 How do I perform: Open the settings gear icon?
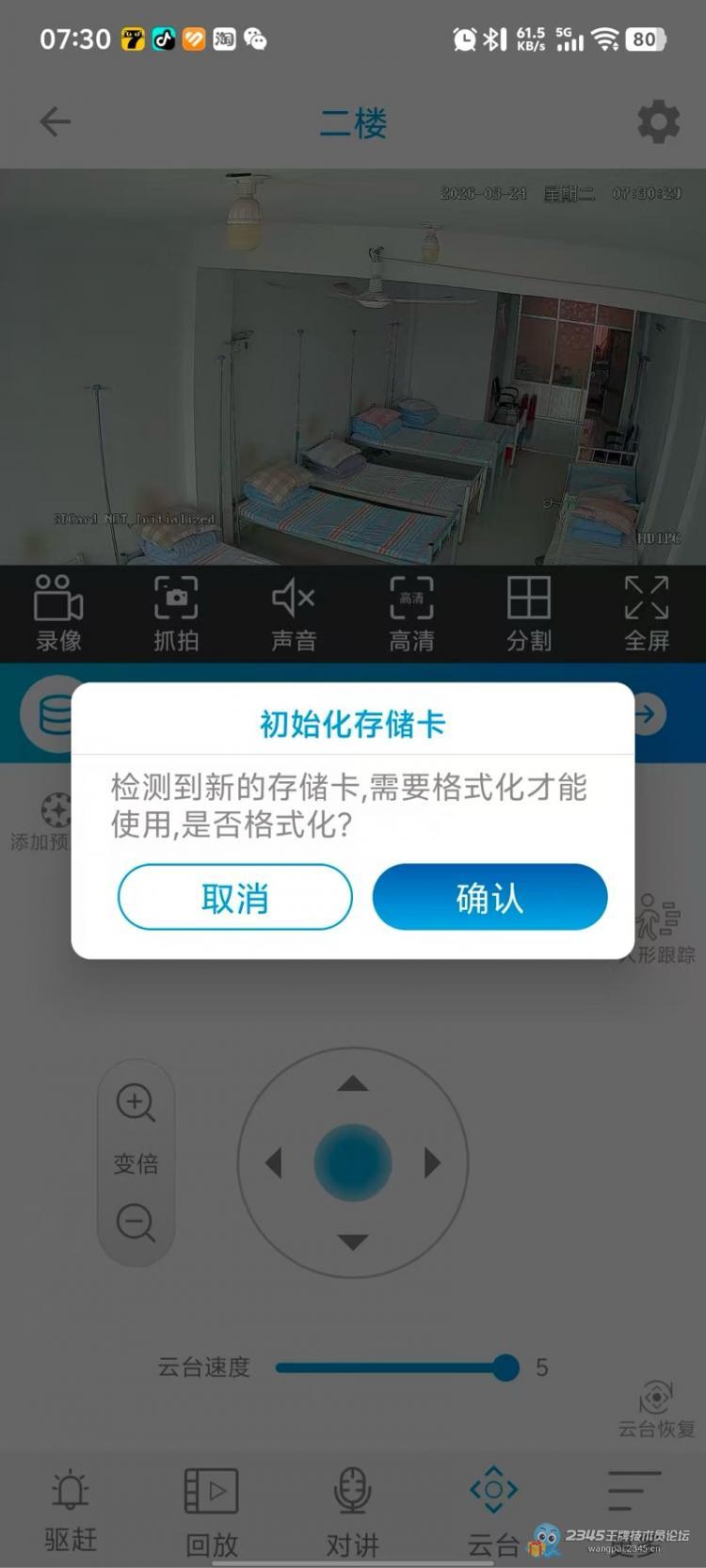click(x=658, y=121)
